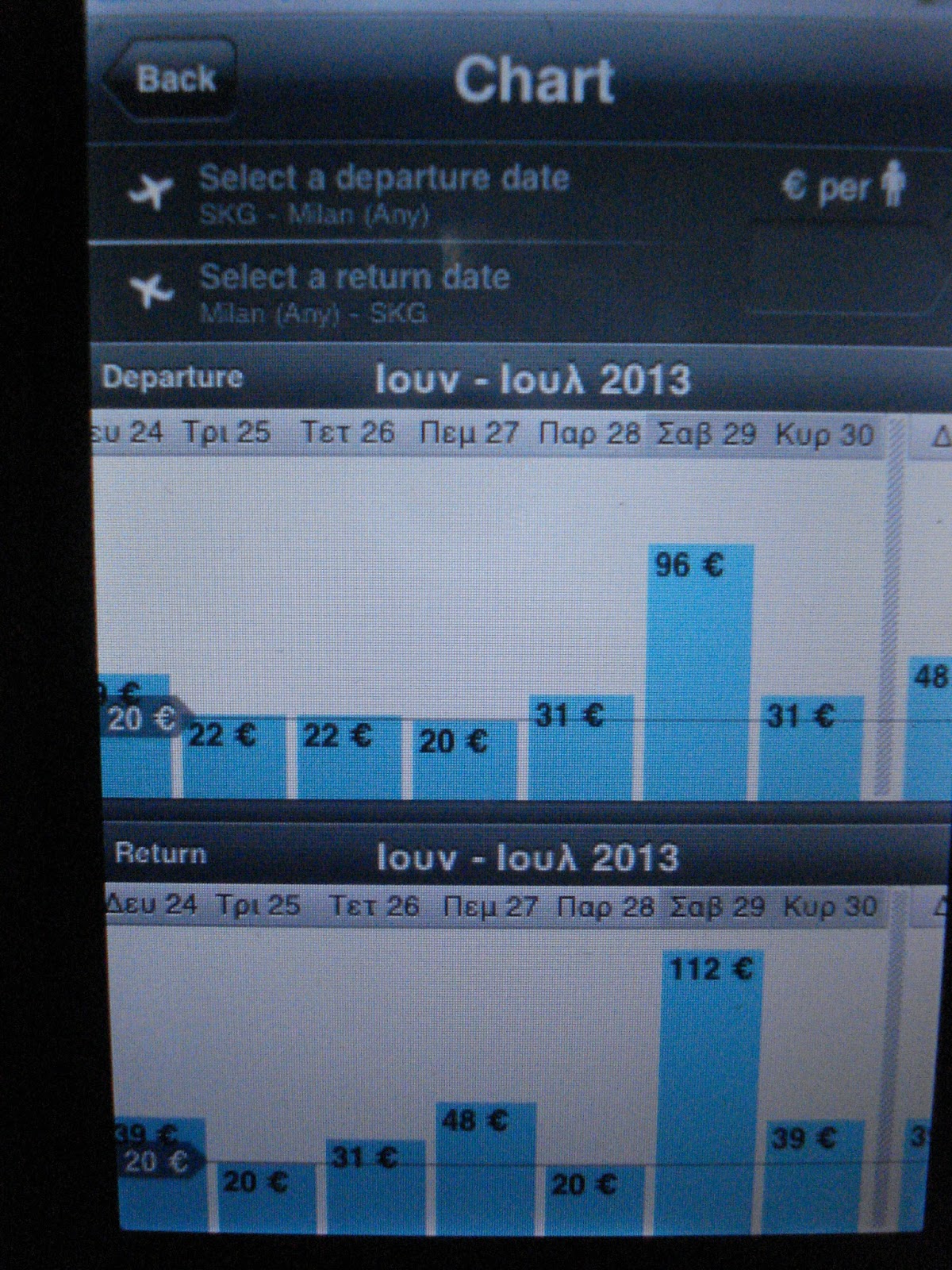Select the 112 € return bar on Σαβ 29
This screenshot has height=1270, width=952.
tap(711, 1091)
